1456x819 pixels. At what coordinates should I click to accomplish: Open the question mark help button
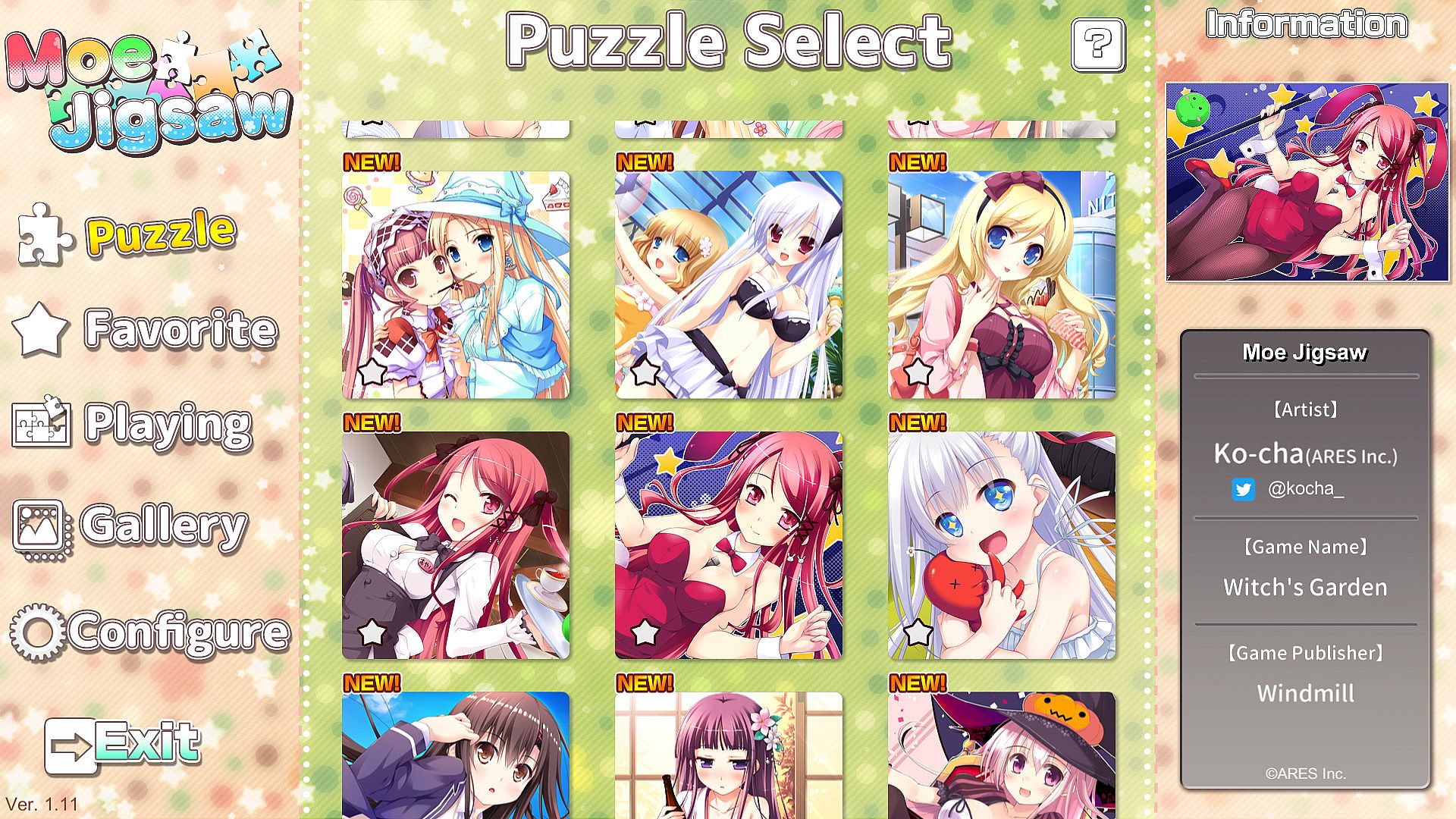(1098, 45)
